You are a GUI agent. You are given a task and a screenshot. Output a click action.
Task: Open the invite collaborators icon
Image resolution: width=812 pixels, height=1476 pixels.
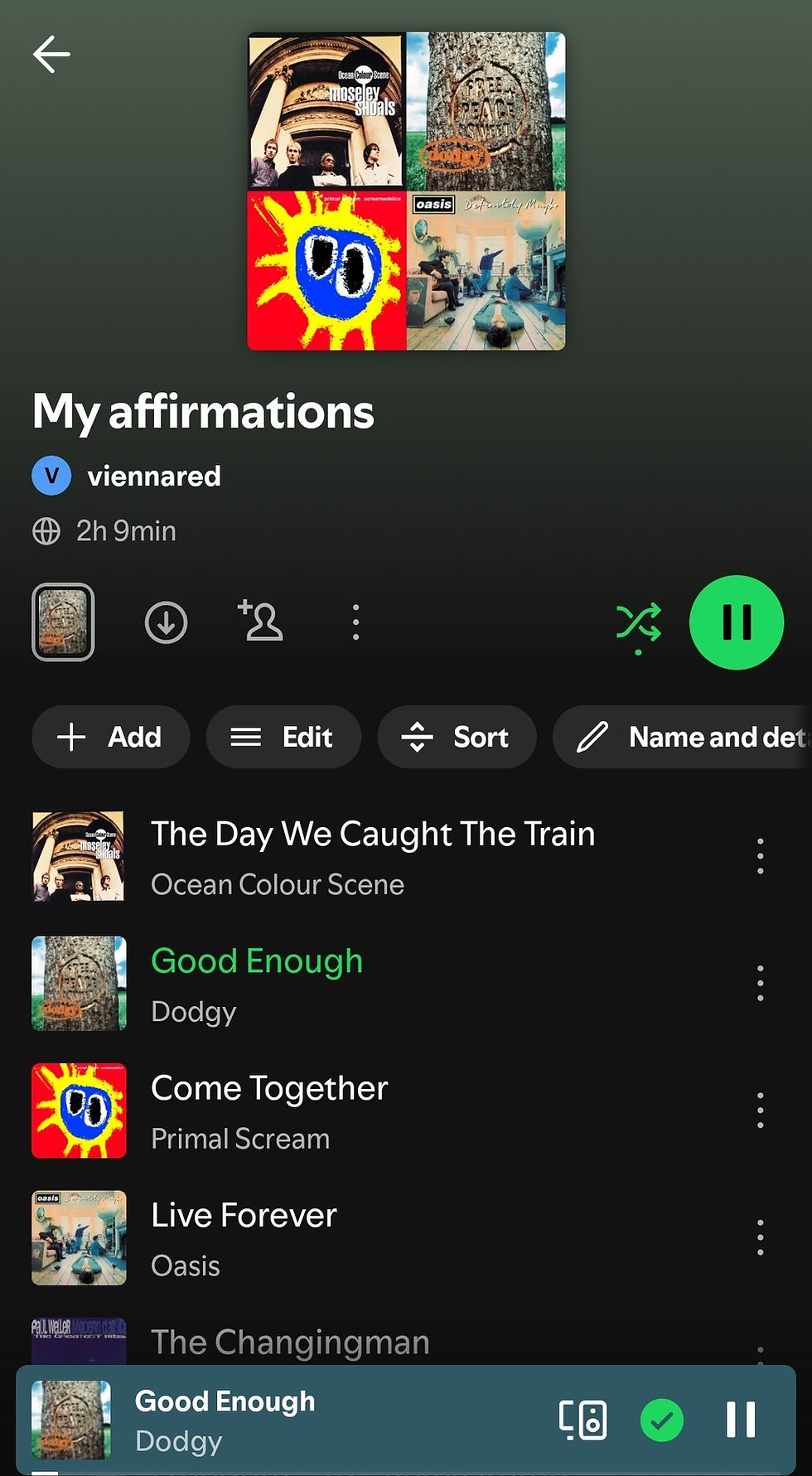tap(260, 622)
